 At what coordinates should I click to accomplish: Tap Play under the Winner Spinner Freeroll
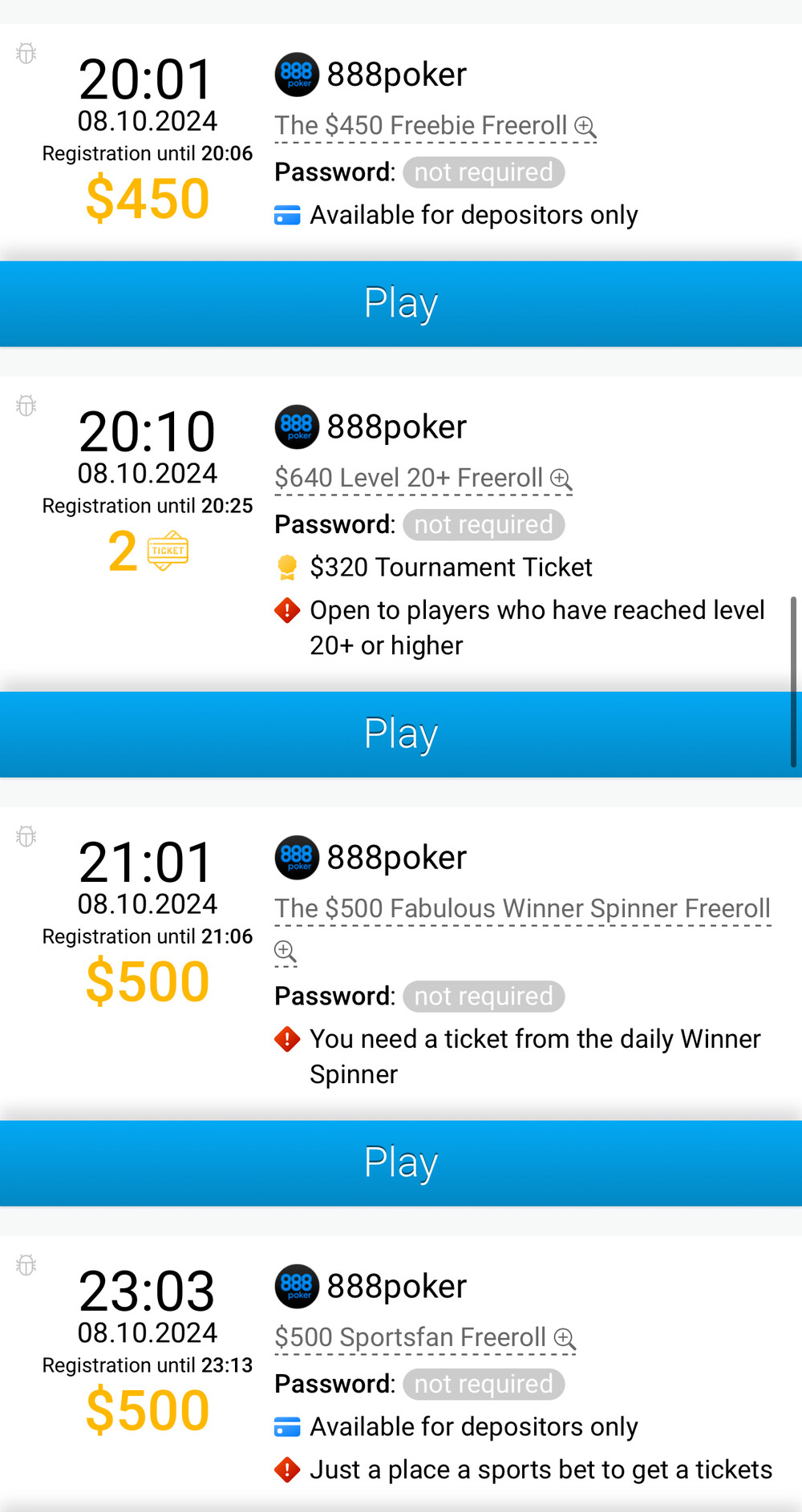tap(401, 1163)
